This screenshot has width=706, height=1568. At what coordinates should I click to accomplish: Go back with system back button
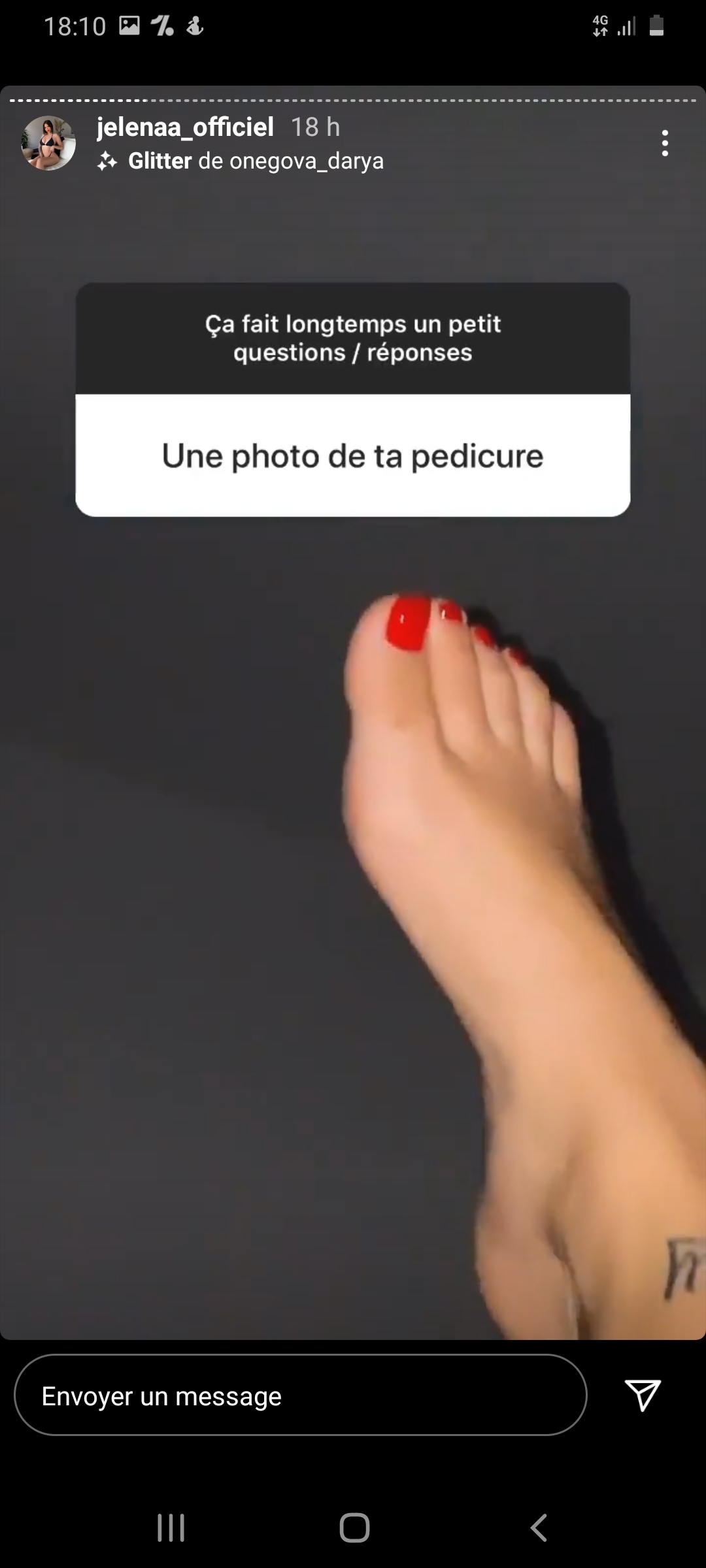click(538, 1527)
